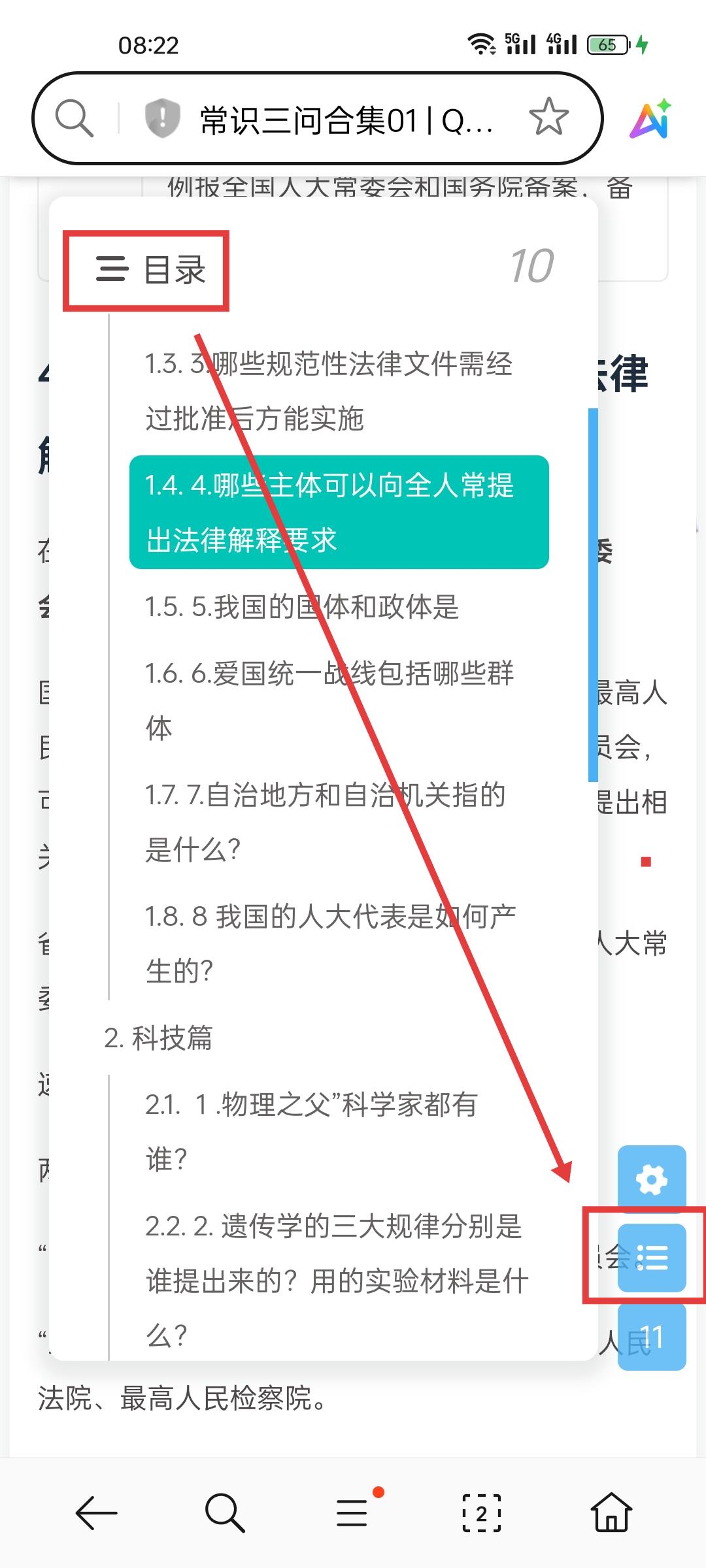Image resolution: width=706 pixels, height=1568 pixels.
Task: Open chapter 2 科技篇
Action: pyautogui.click(x=158, y=1037)
